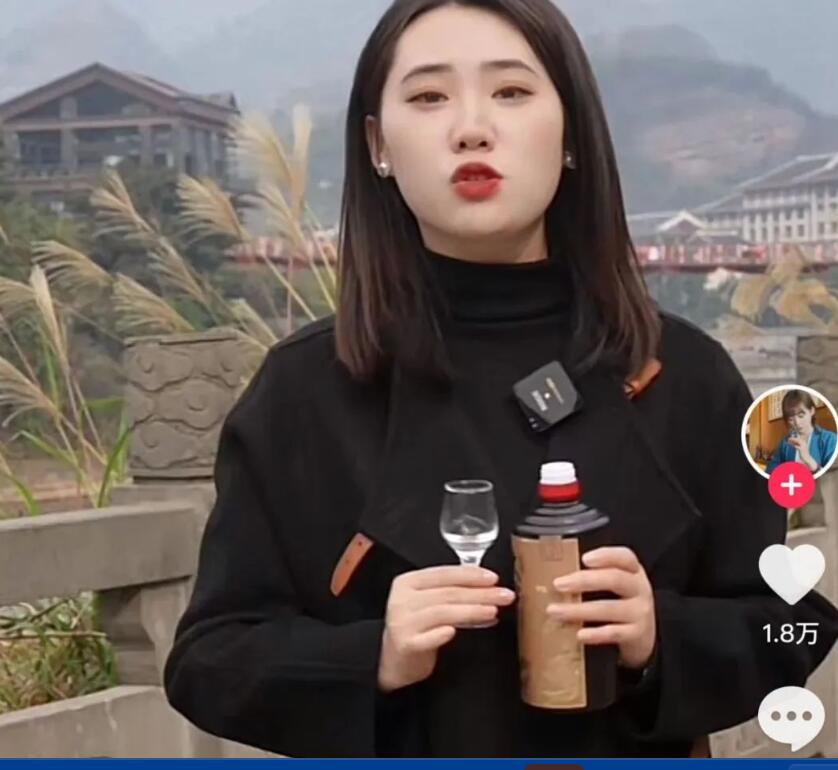Like this video with the heart icon
This screenshot has width=838, height=770.
pos(791,574)
